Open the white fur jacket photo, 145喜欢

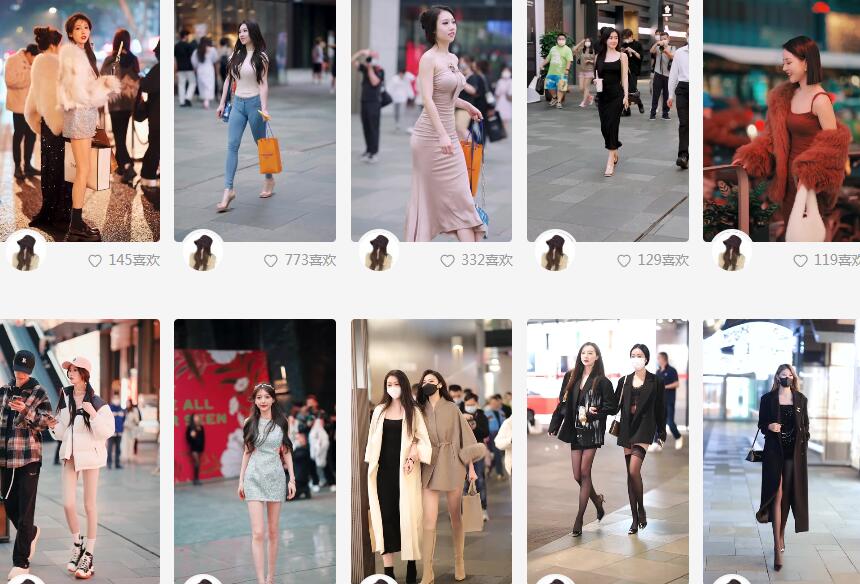point(79,120)
